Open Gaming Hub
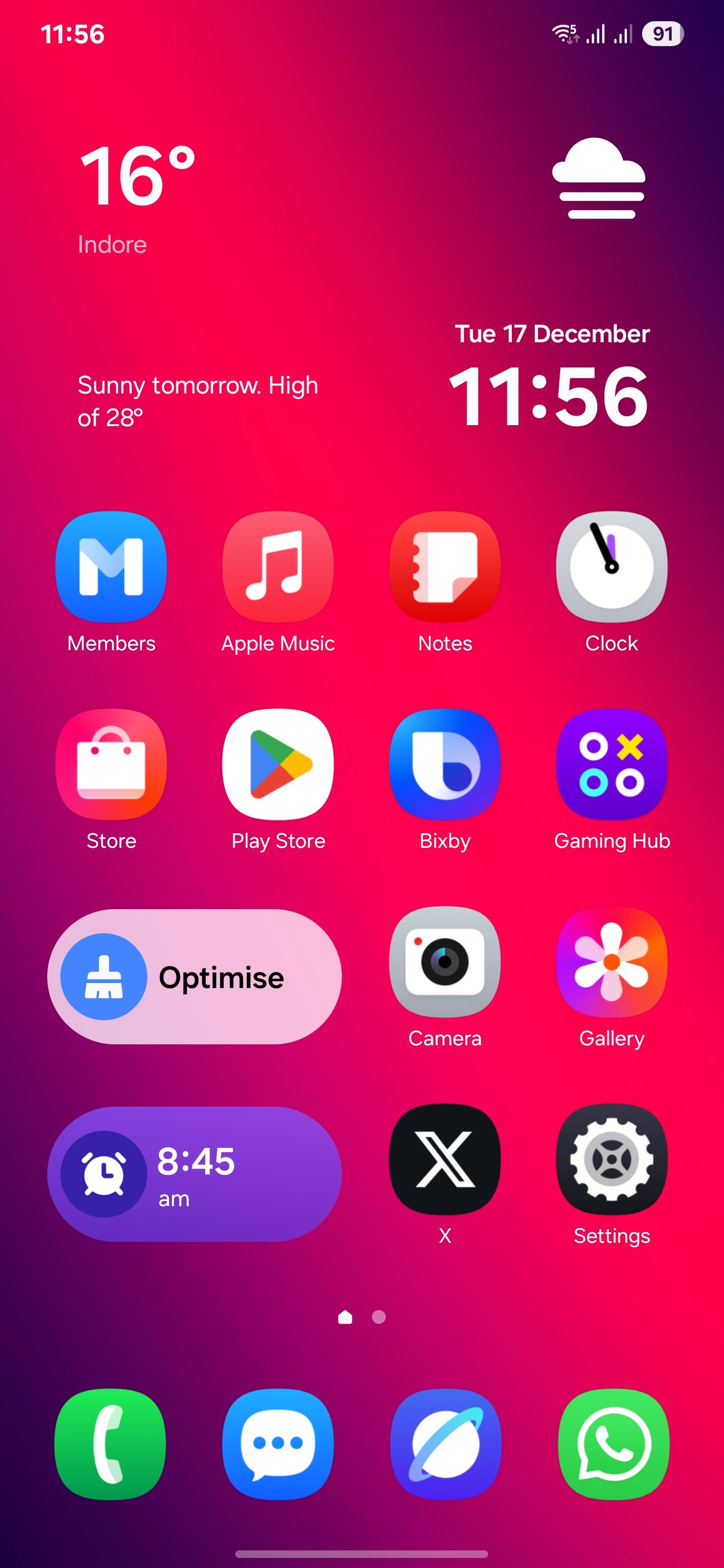 (612, 766)
